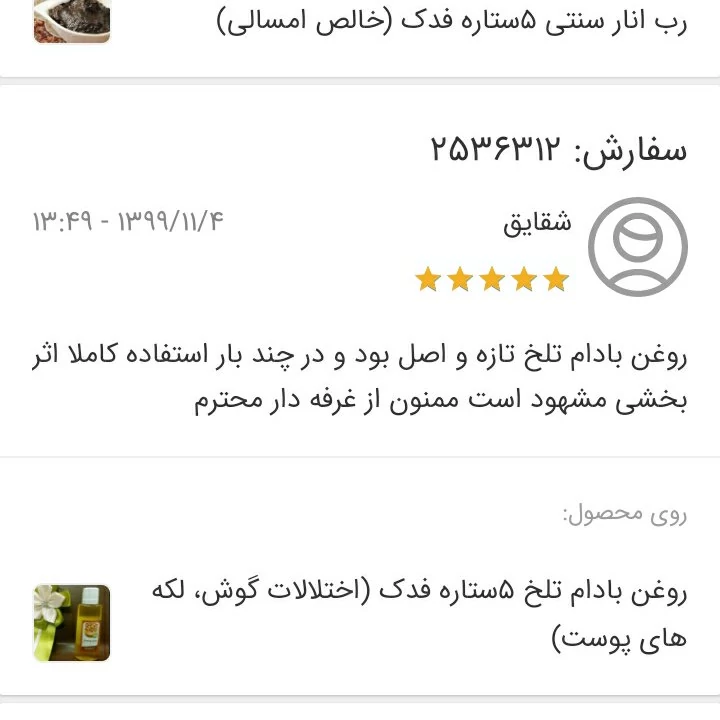View reviewer شقایق's profile avatar

(637, 247)
